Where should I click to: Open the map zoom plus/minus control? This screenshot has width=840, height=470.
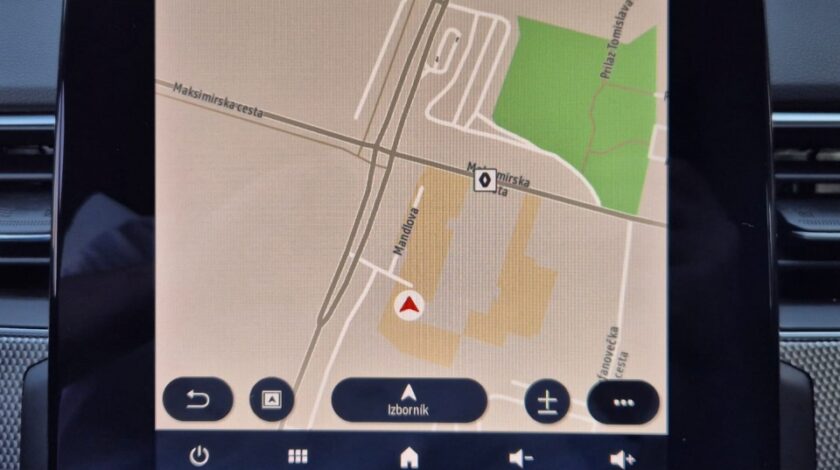coord(547,401)
